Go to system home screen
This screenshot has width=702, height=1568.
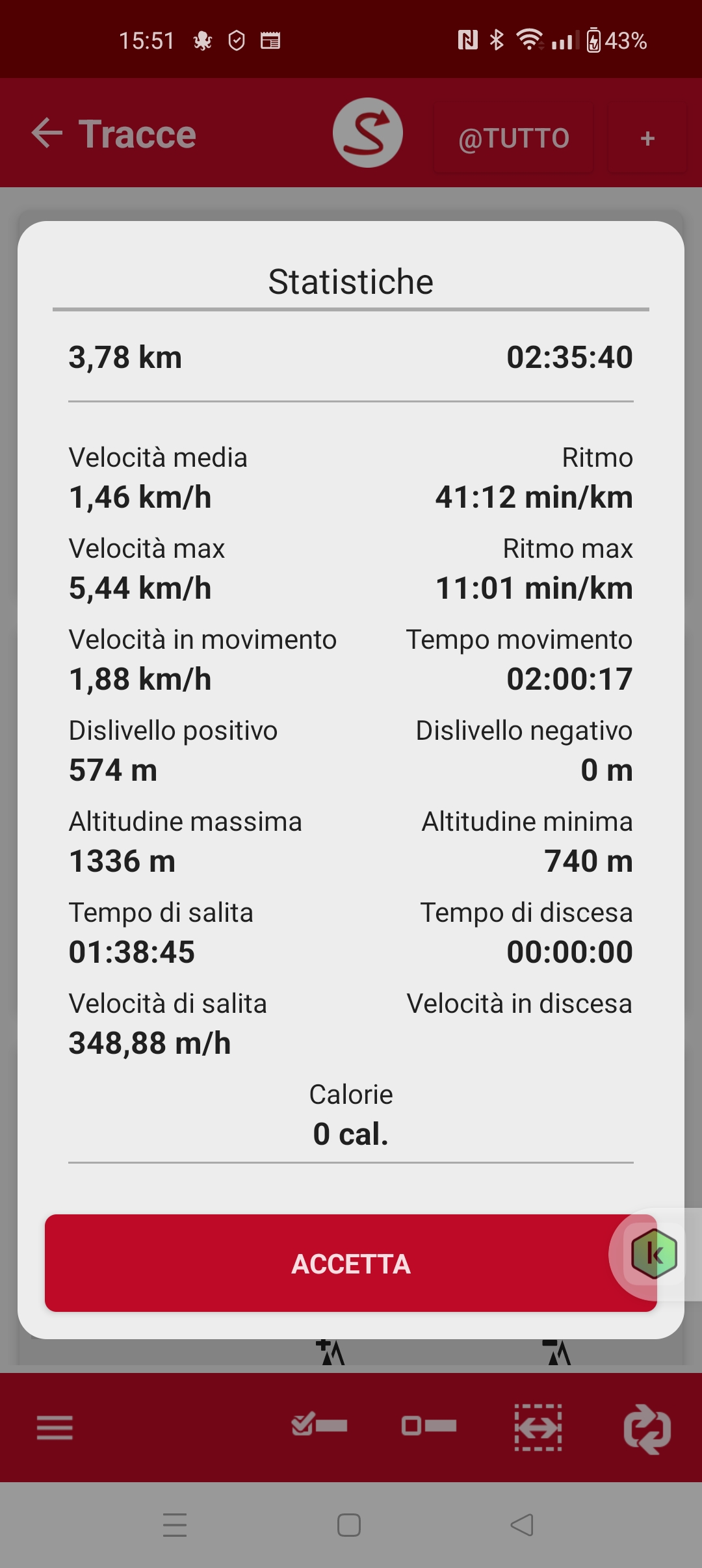pyautogui.click(x=349, y=1524)
